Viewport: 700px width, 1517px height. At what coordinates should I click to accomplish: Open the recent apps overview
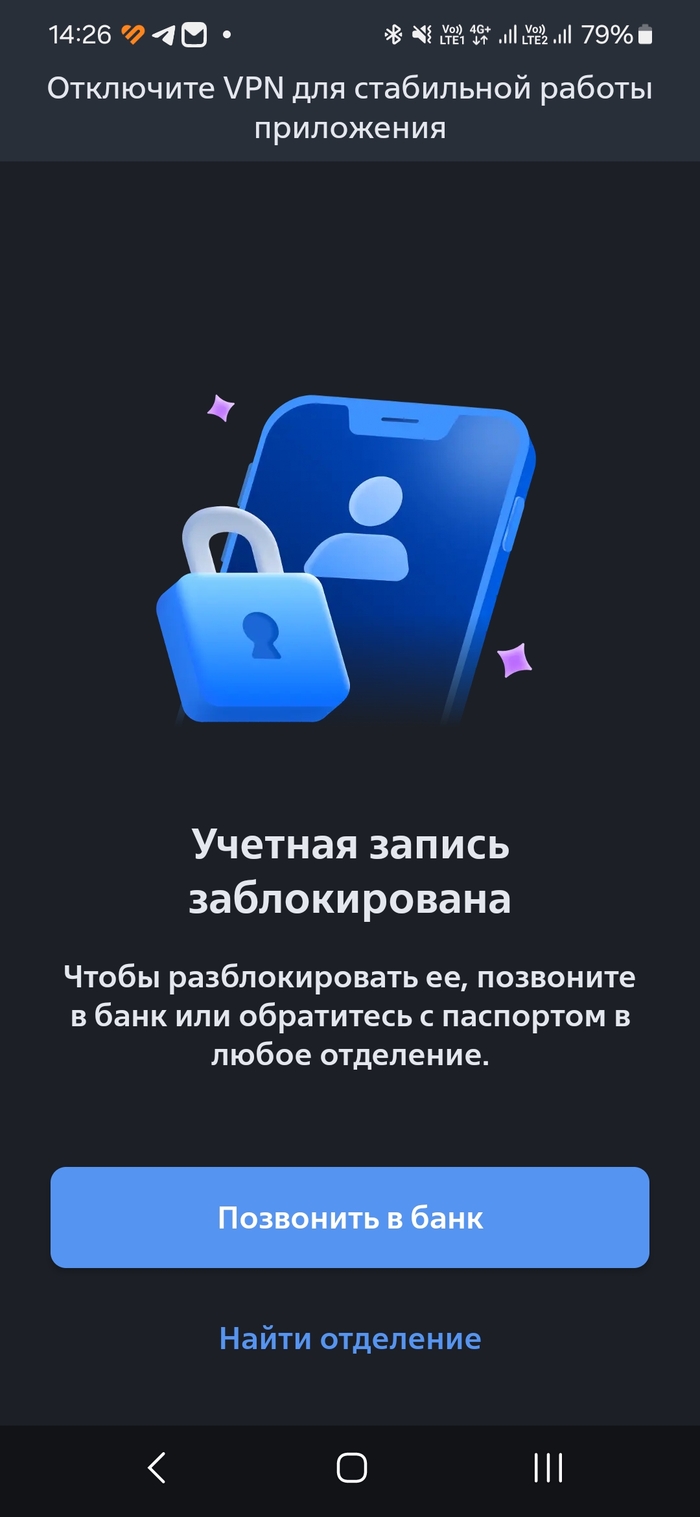(548, 1467)
